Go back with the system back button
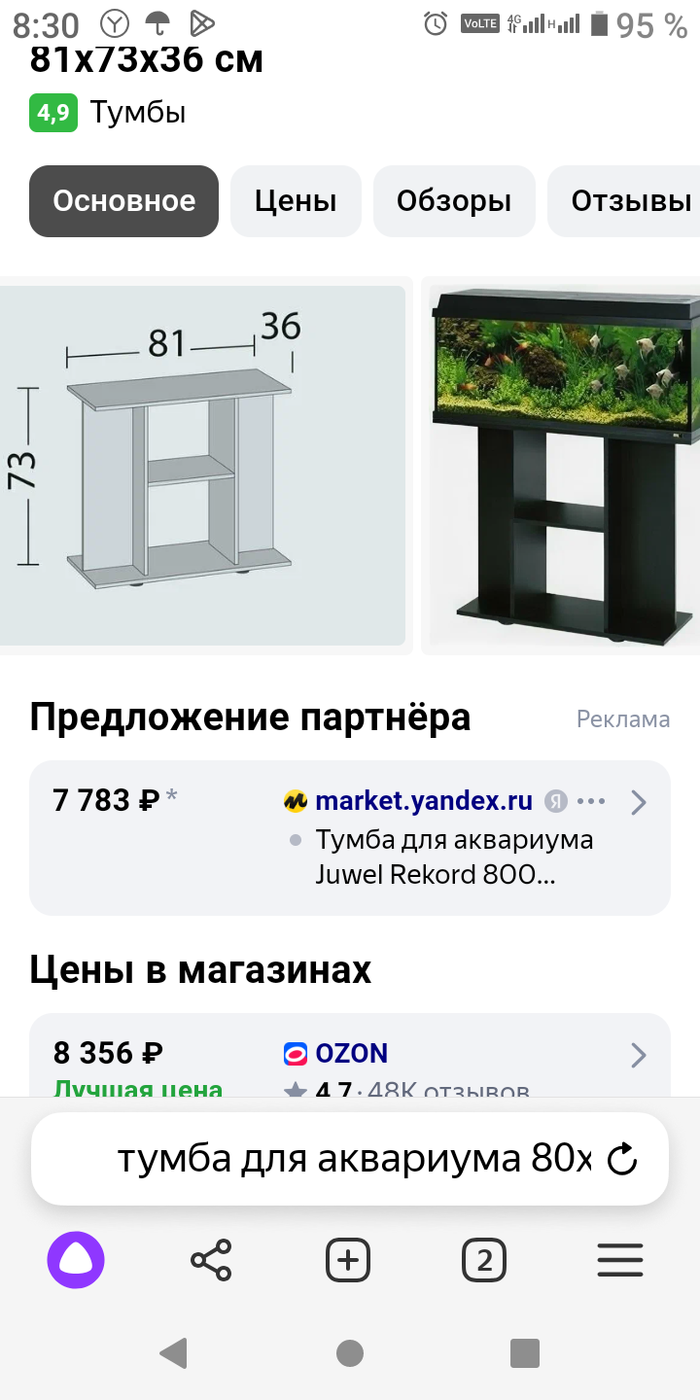The height and width of the screenshot is (1400, 700). [x=173, y=1353]
